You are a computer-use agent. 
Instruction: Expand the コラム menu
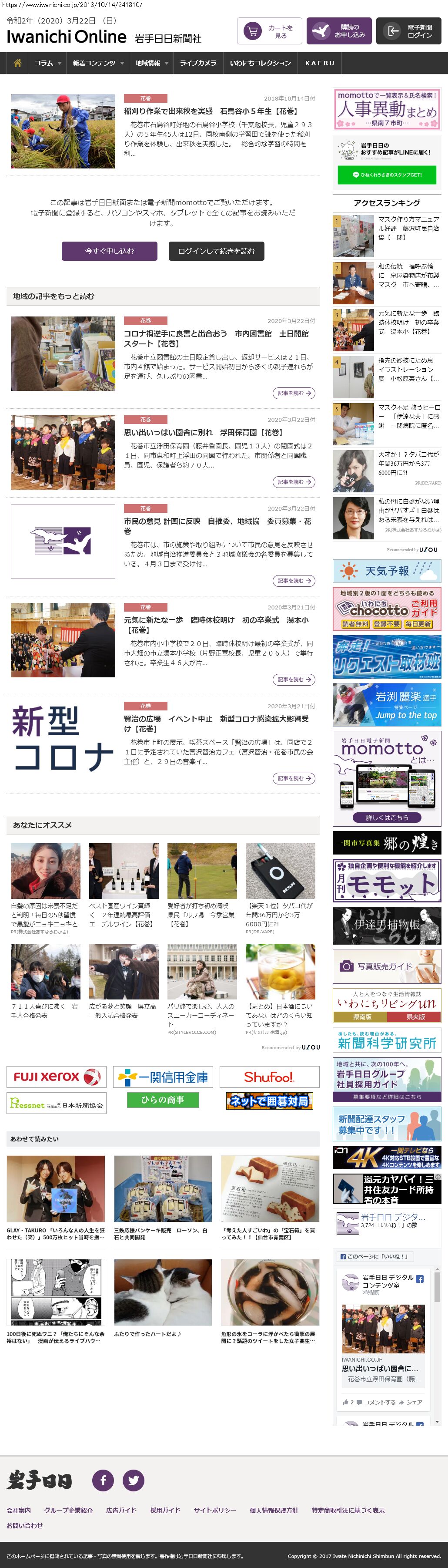(47, 63)
